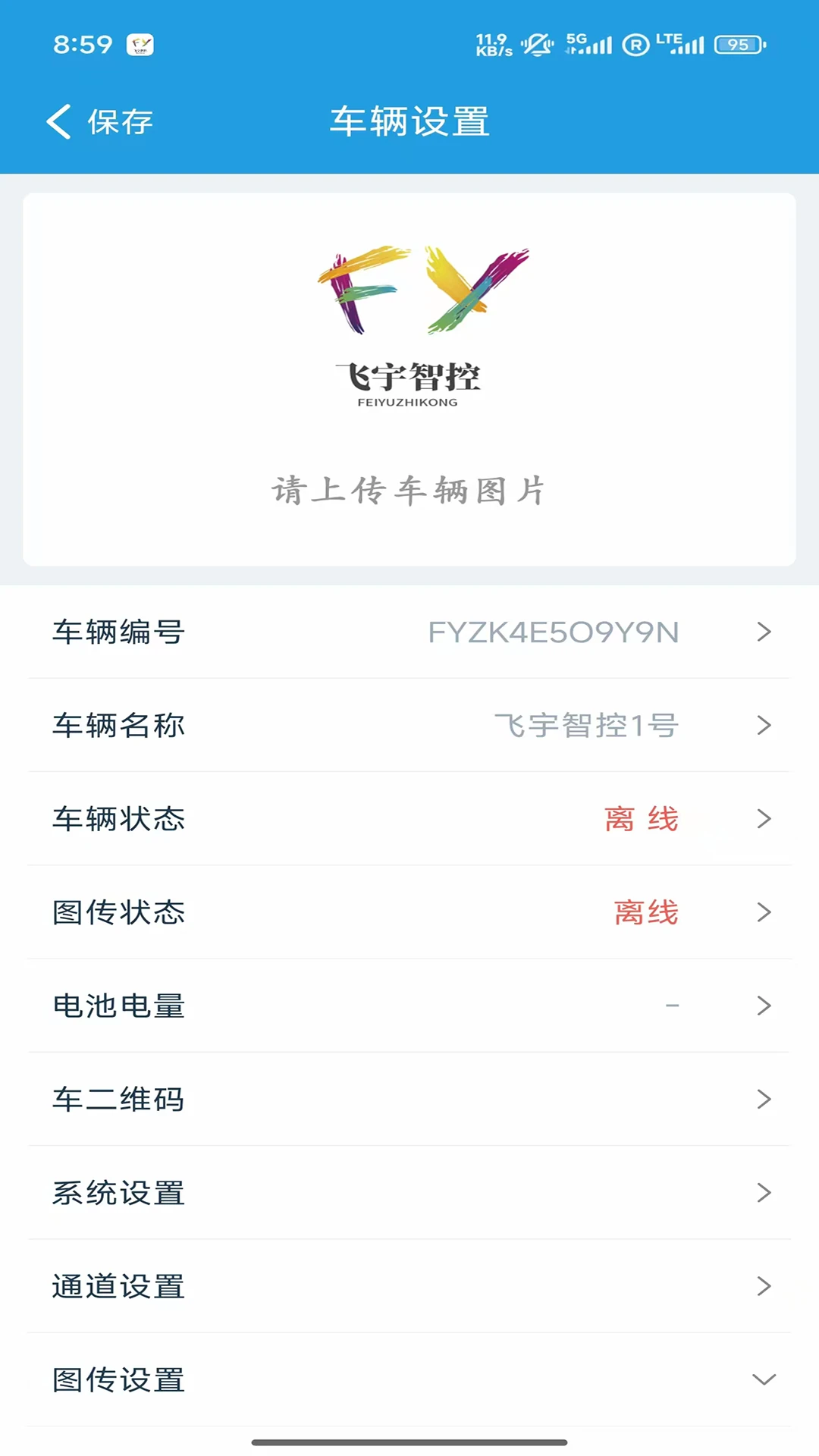The width and height of the screenshot is (819, 1456).
Task: View the 电池电量 row
Action: (409, 1006)
